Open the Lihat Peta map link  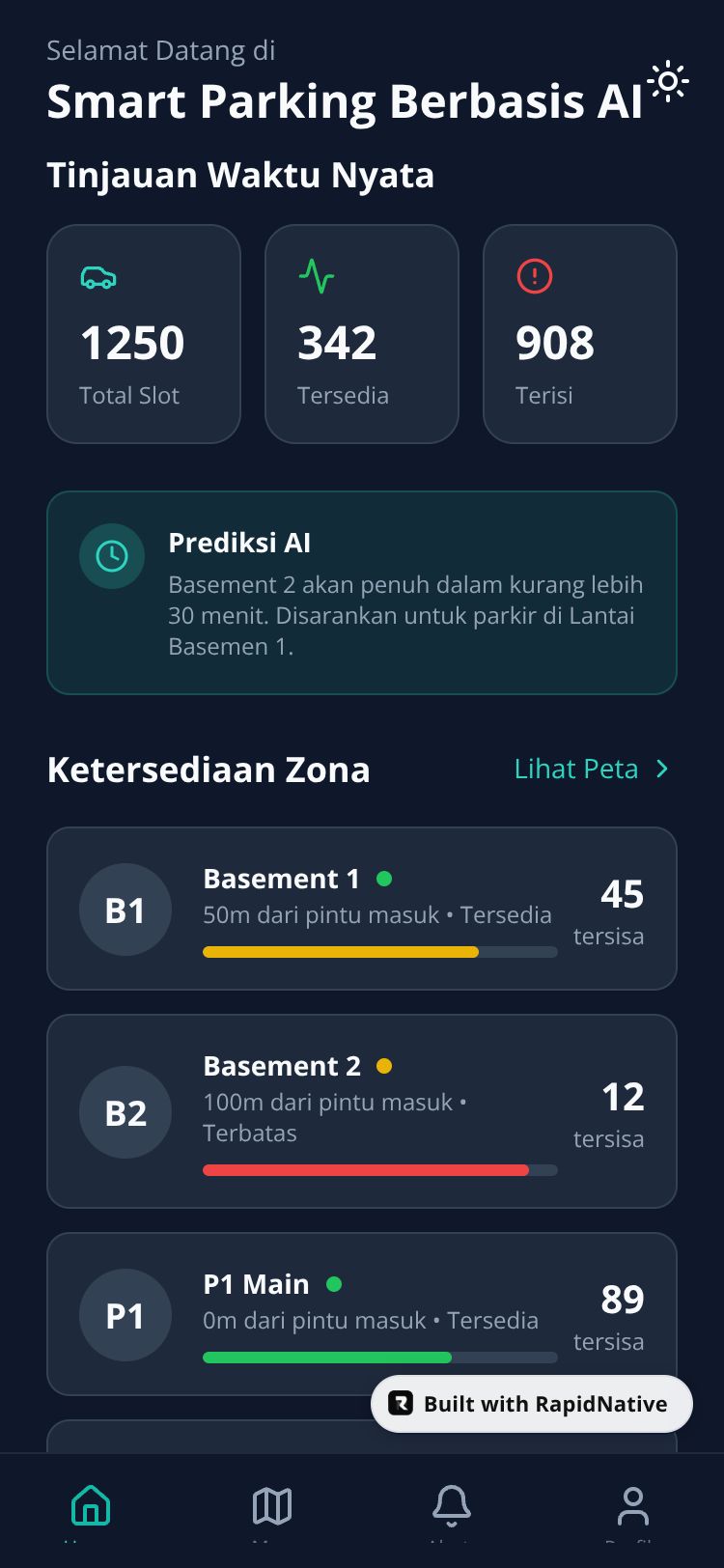tap(591, 769)
